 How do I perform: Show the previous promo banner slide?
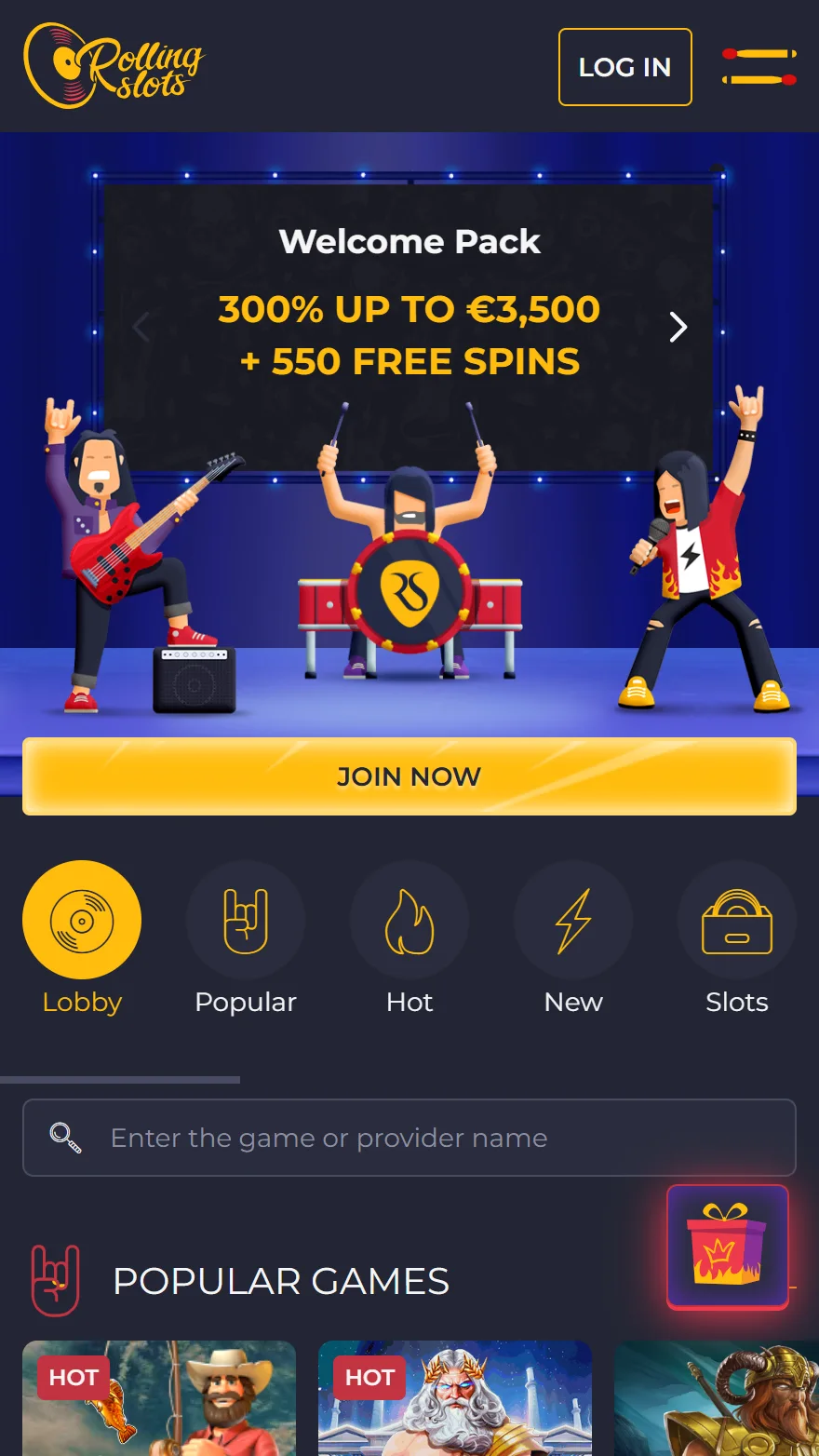tap(141, 327)
